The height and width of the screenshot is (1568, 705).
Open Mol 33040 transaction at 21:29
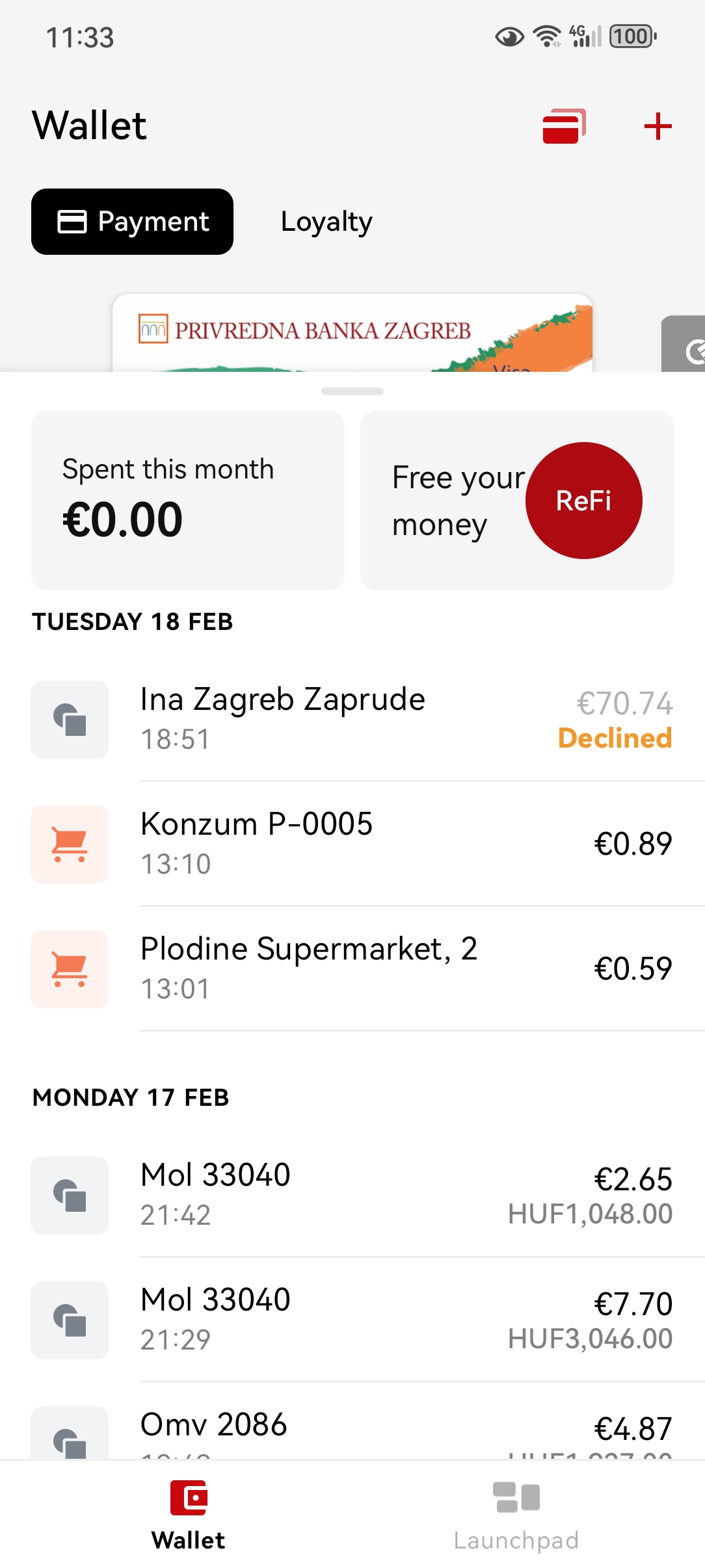pos(352,1320)
